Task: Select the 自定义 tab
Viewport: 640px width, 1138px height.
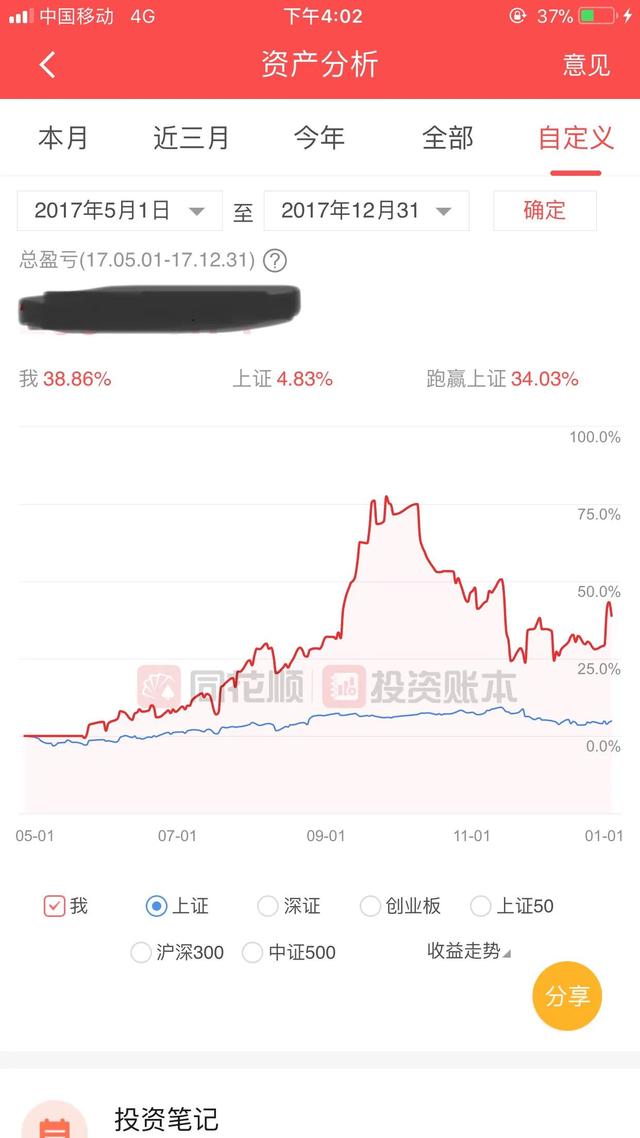Action: (576, 137)
